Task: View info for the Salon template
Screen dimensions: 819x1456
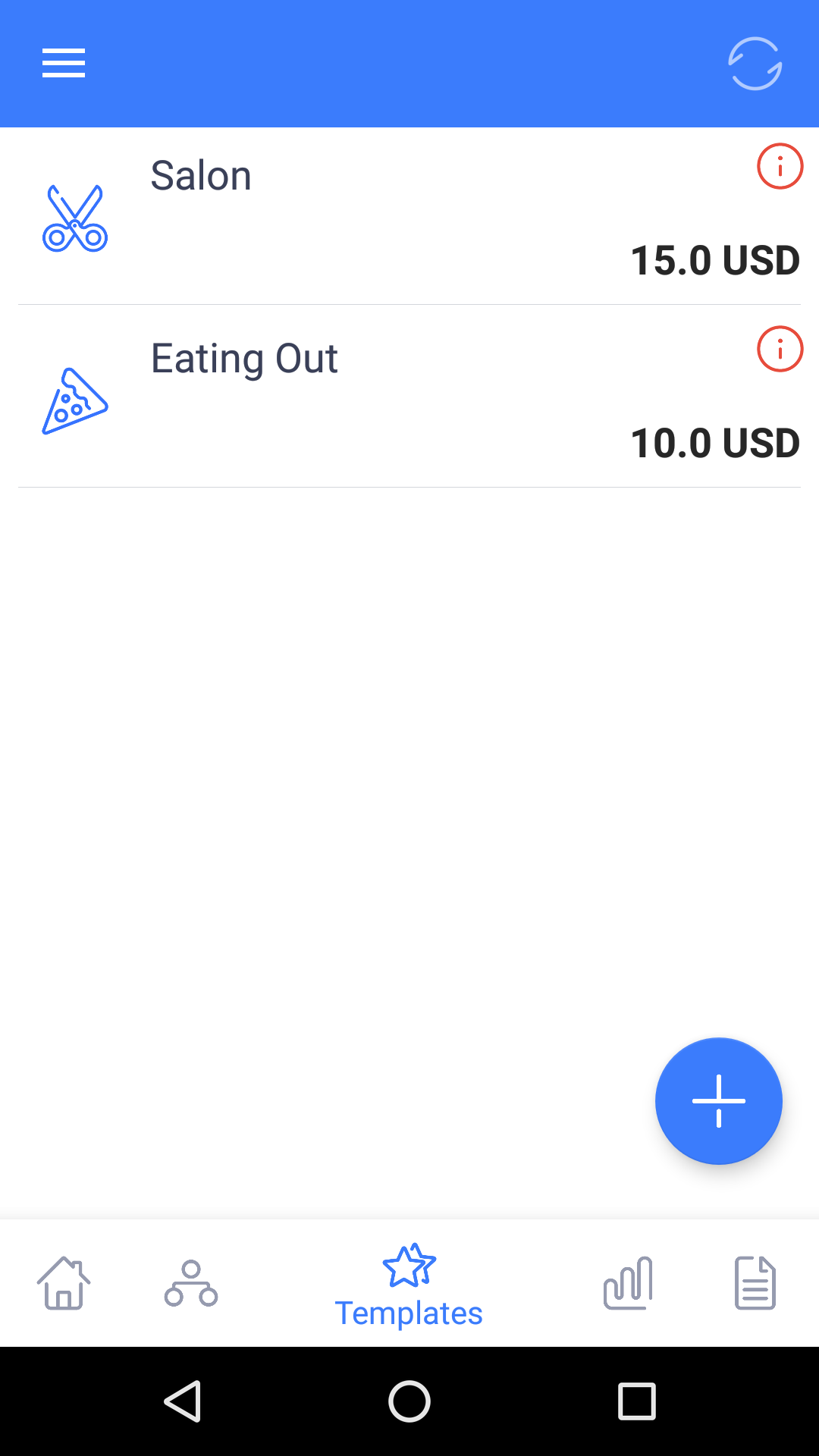Action: click(780, 165)
